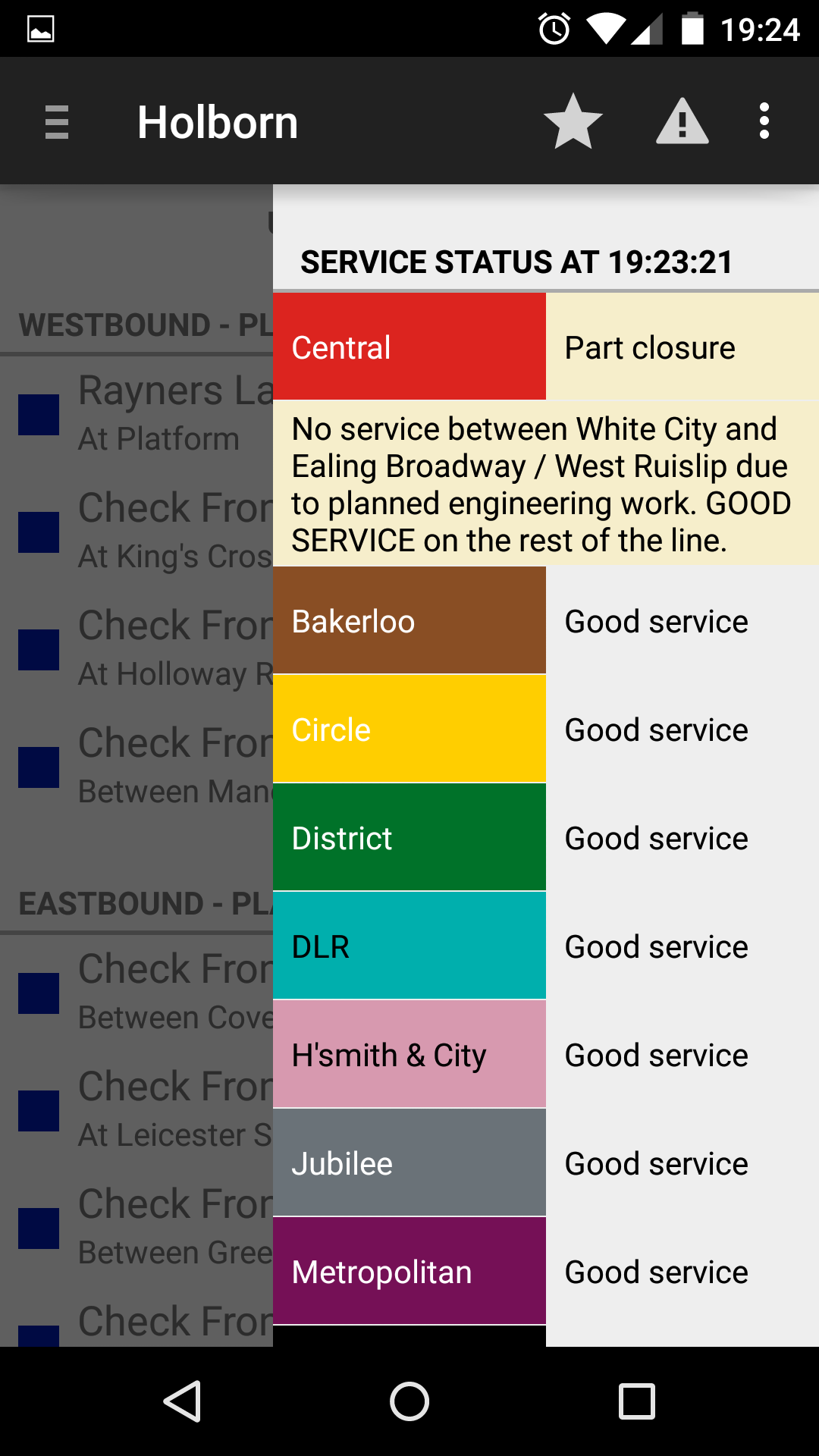Open service alerts via warning icon
This screenshot has width=819, height=1456.
click(x=682, y=121)
